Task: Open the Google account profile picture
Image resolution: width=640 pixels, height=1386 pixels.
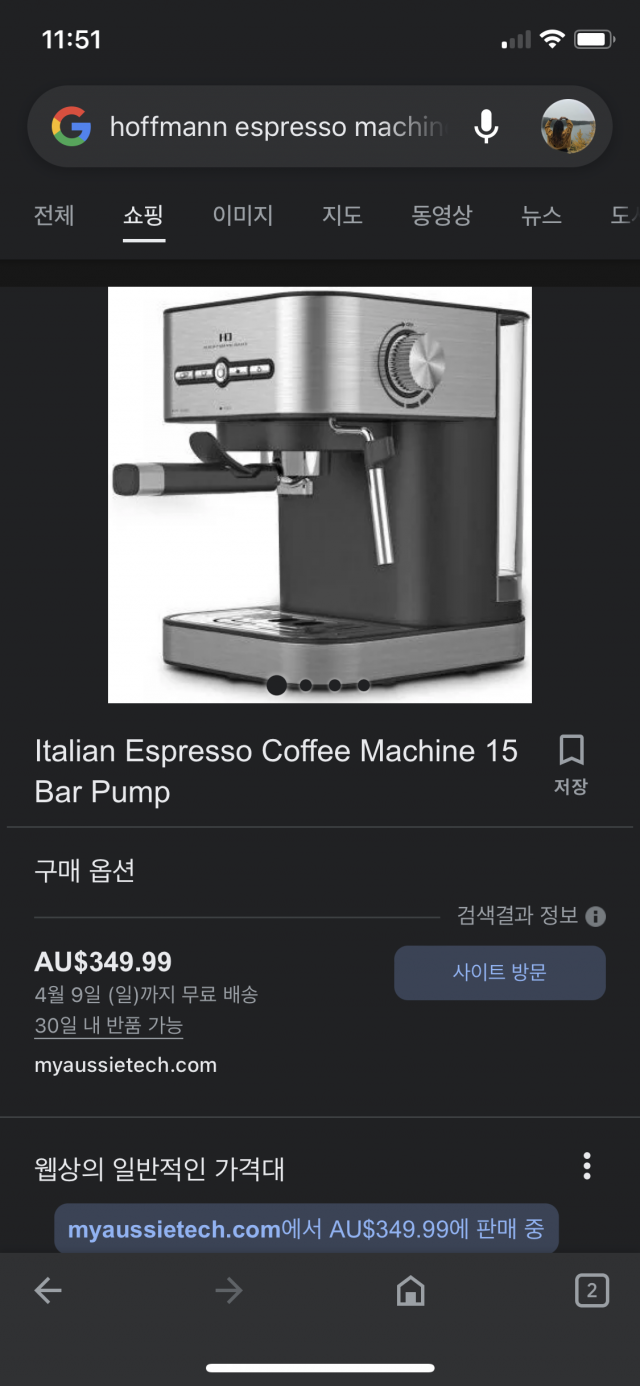Action: tap(568, 127)
